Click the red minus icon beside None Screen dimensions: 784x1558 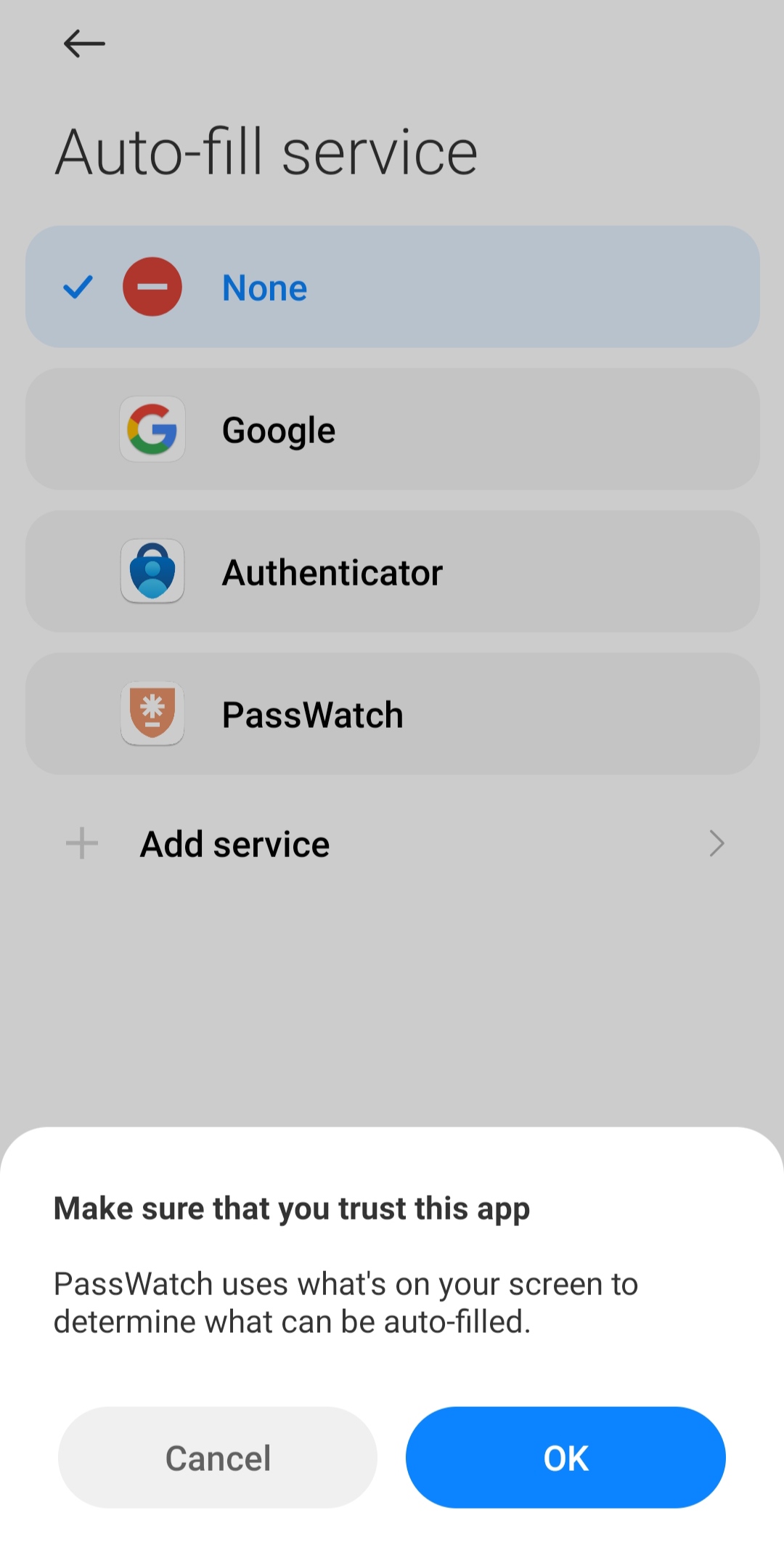pyautogui.click(x=152, y=286)
